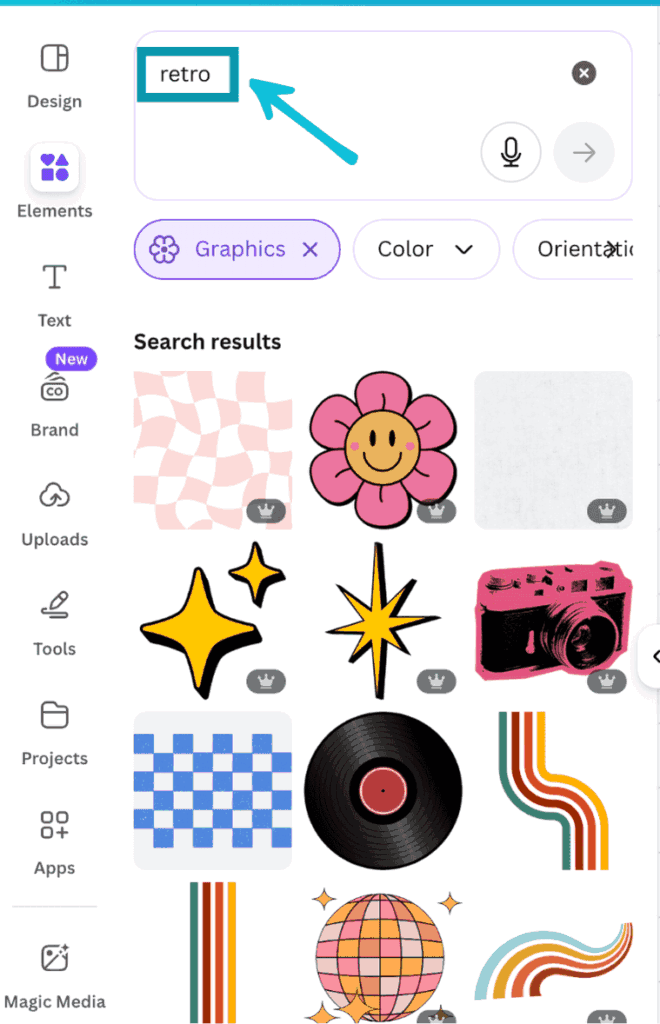This screenshot has width=660, height=1024.
Task: Add the disco ball graphic
Action: (x=382, y=955)
